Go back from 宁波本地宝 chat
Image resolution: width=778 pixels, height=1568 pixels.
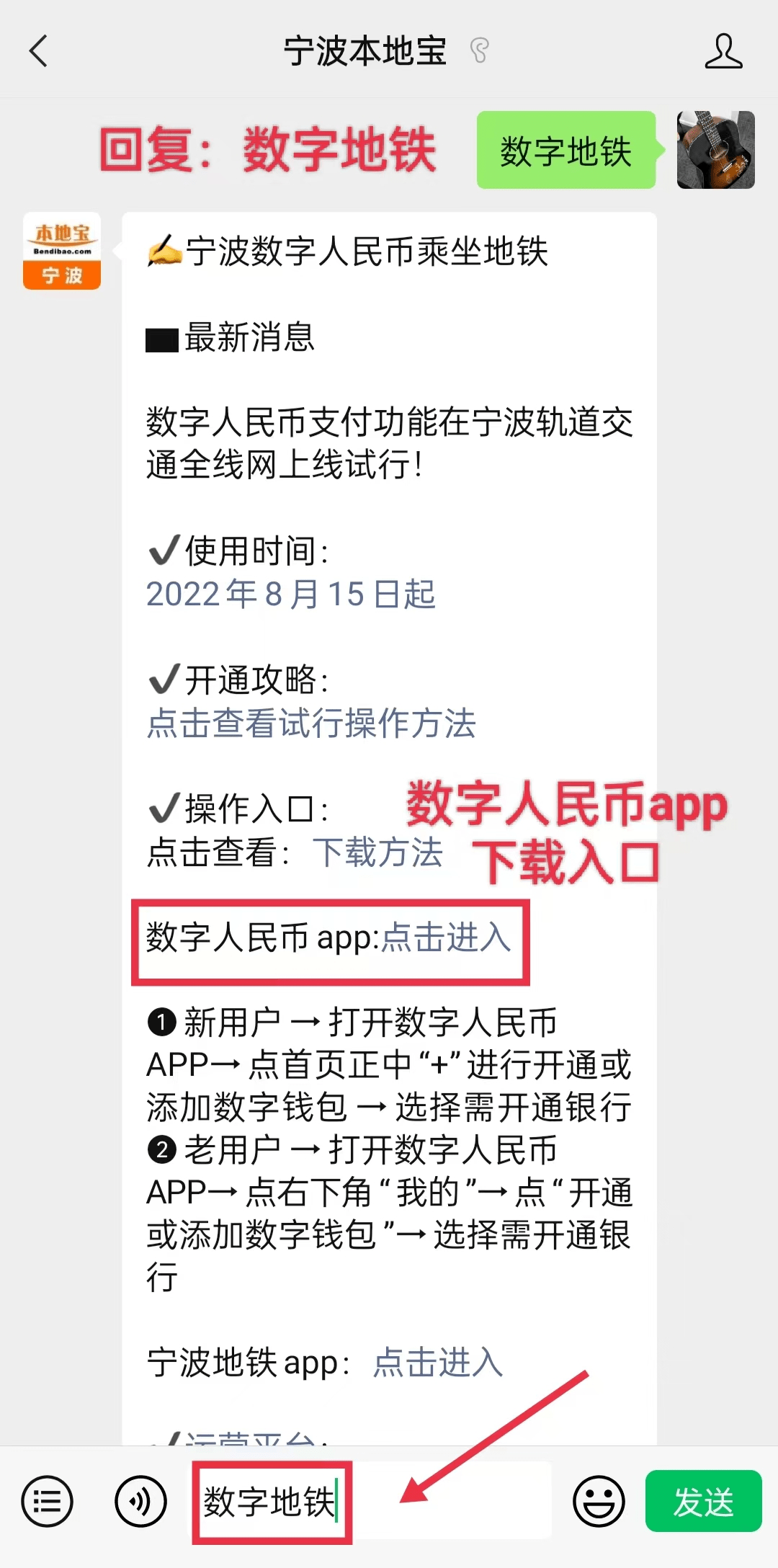click(x=39, y=52)
